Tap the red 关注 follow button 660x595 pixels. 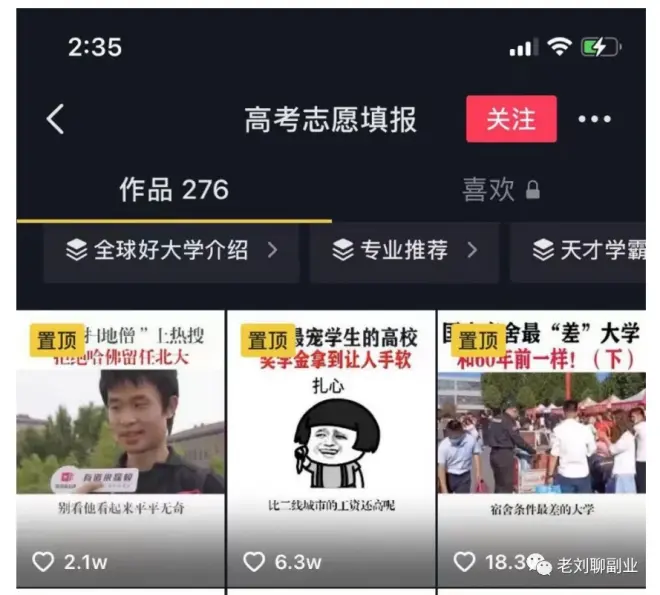pyautogui.click(x=510, y=119)
